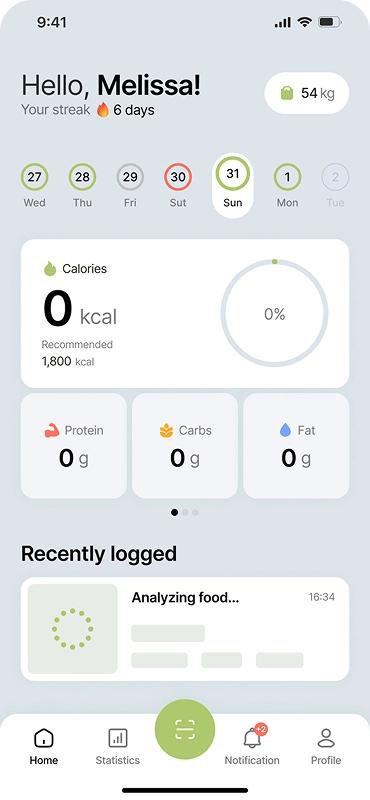Open the Fat card
This screenshot has height=800, width=370.
click(x=297, y=445)
